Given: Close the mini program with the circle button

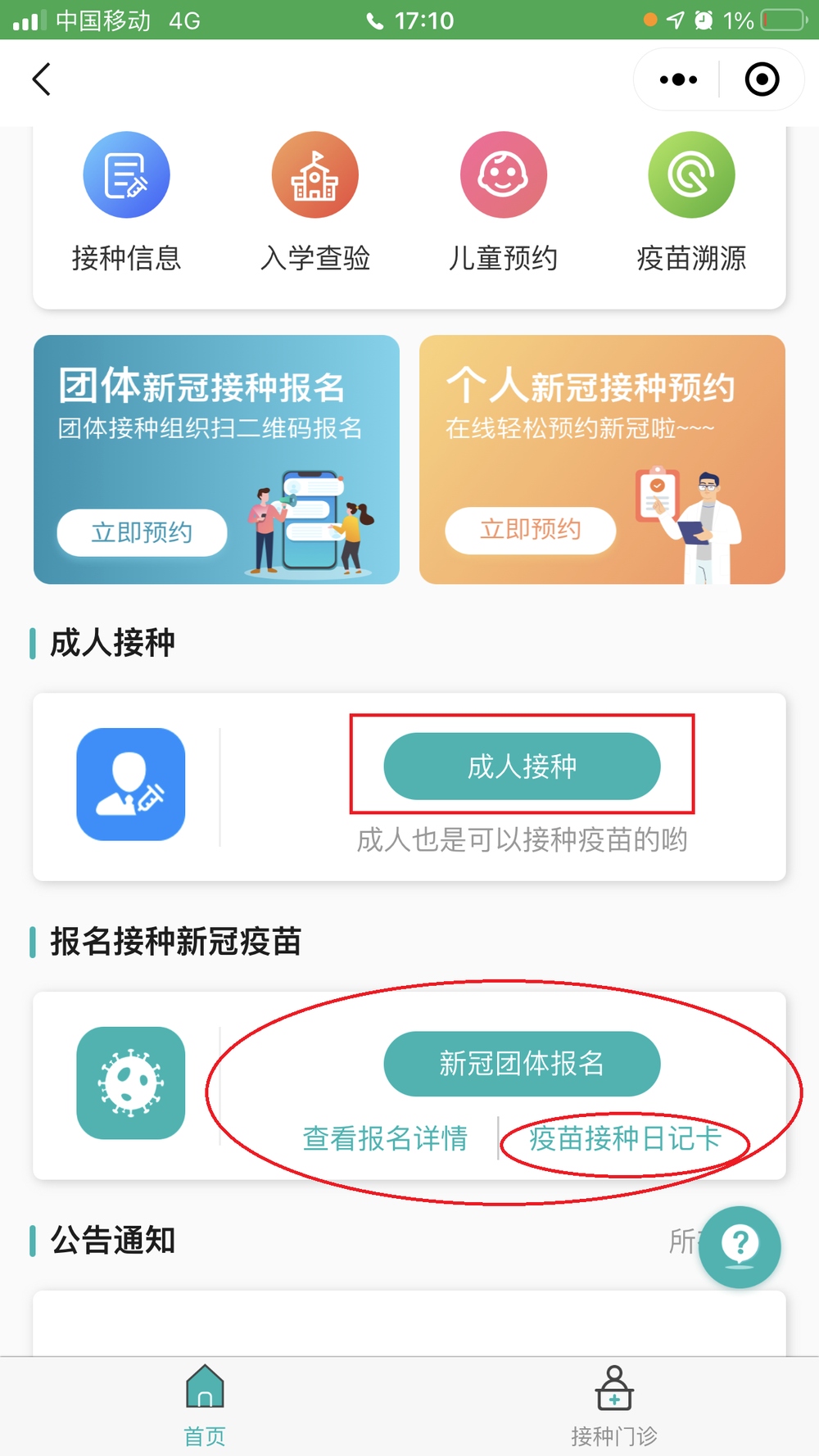Looking at the screenshot, I should (x=762, y=79).
